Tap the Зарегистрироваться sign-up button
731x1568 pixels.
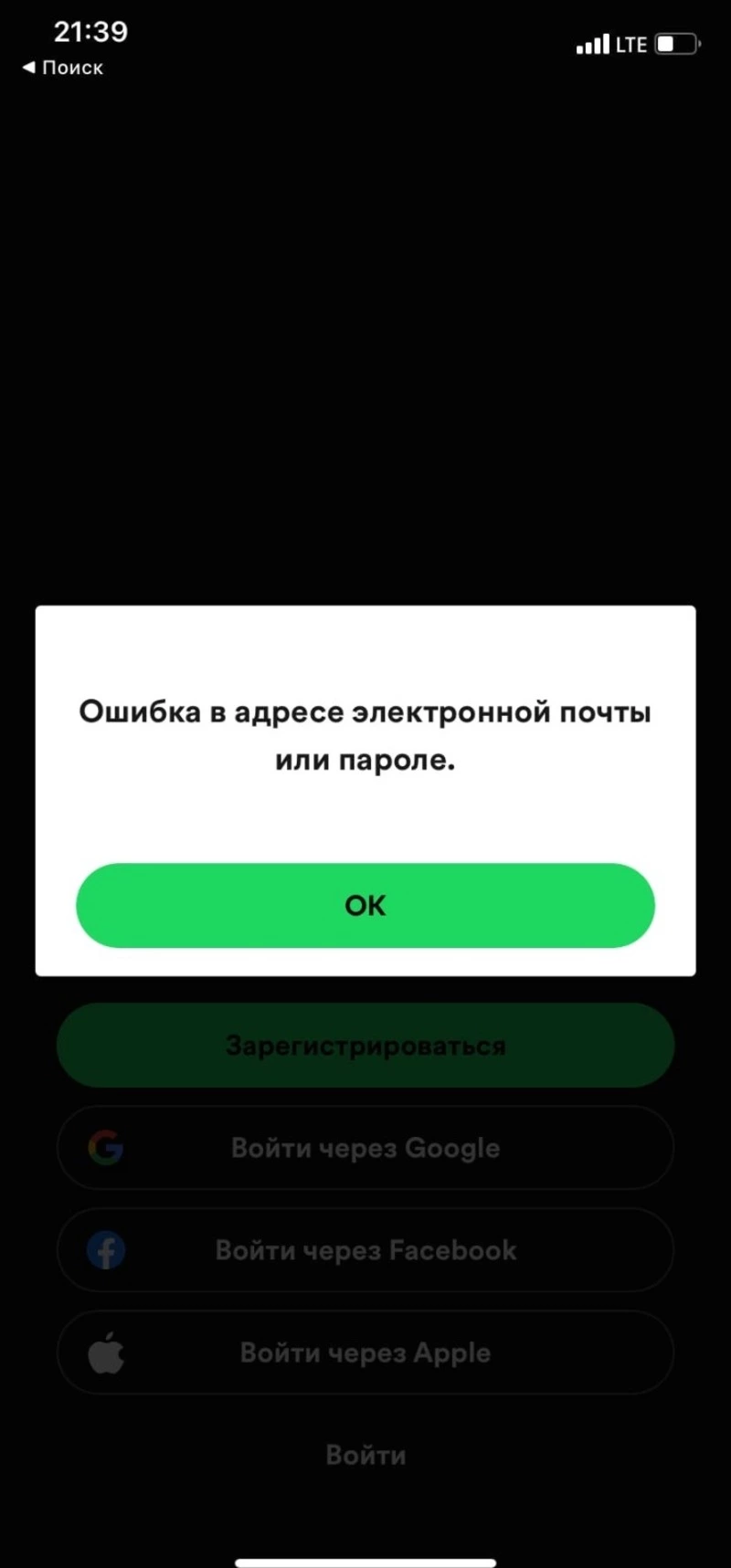pyautogui.click(x=365, y=1045)
